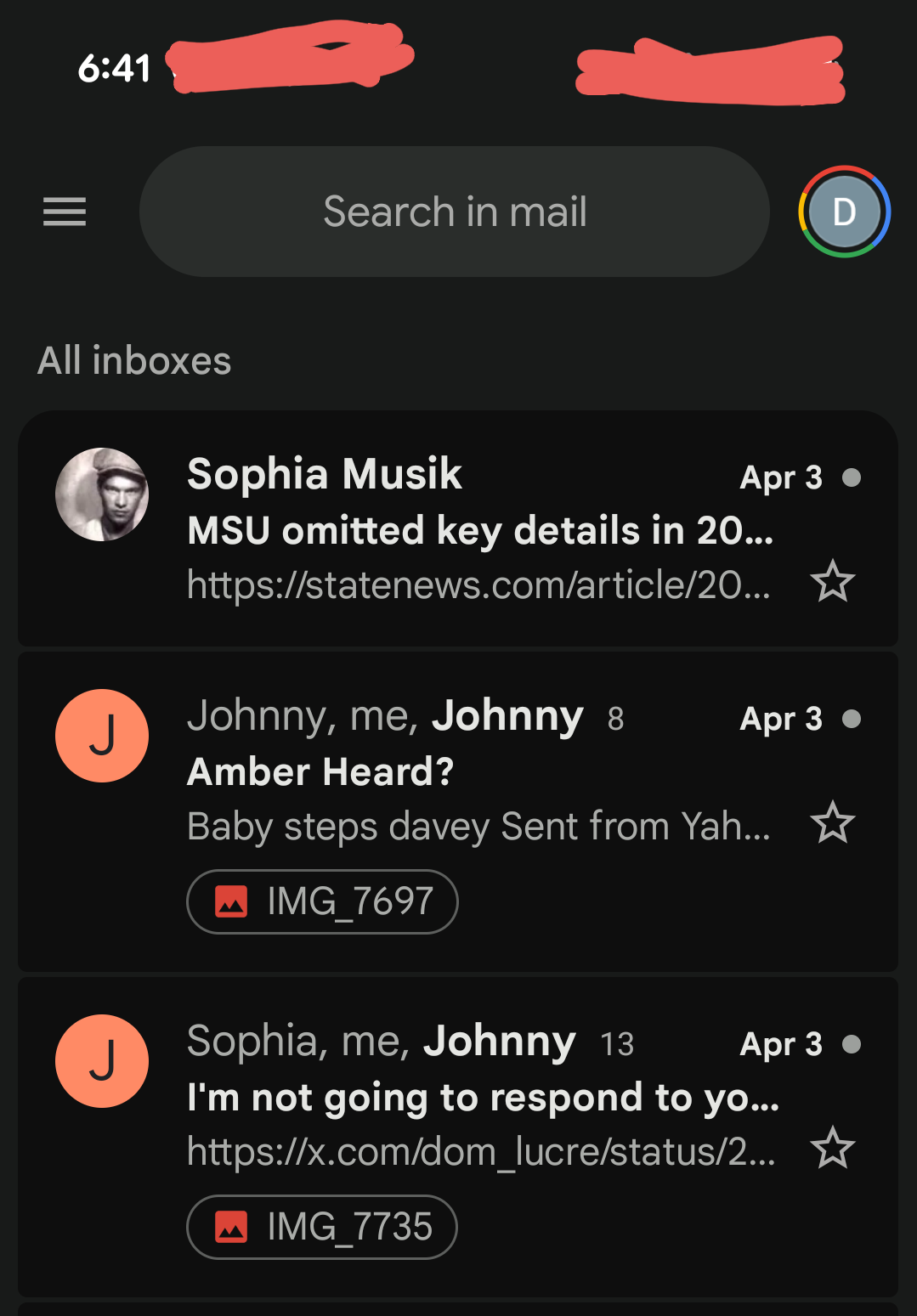Open the IMG_7697 attachment
The image size is (917, 1316).
(x=323, y=901)
